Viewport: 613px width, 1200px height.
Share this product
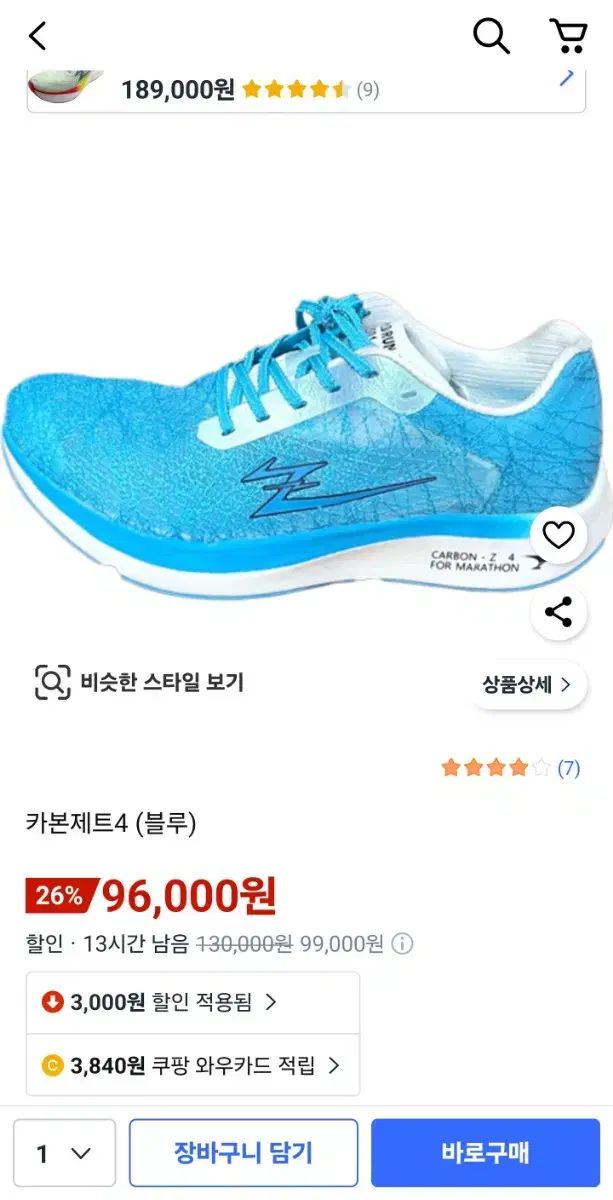coord(558,611)
